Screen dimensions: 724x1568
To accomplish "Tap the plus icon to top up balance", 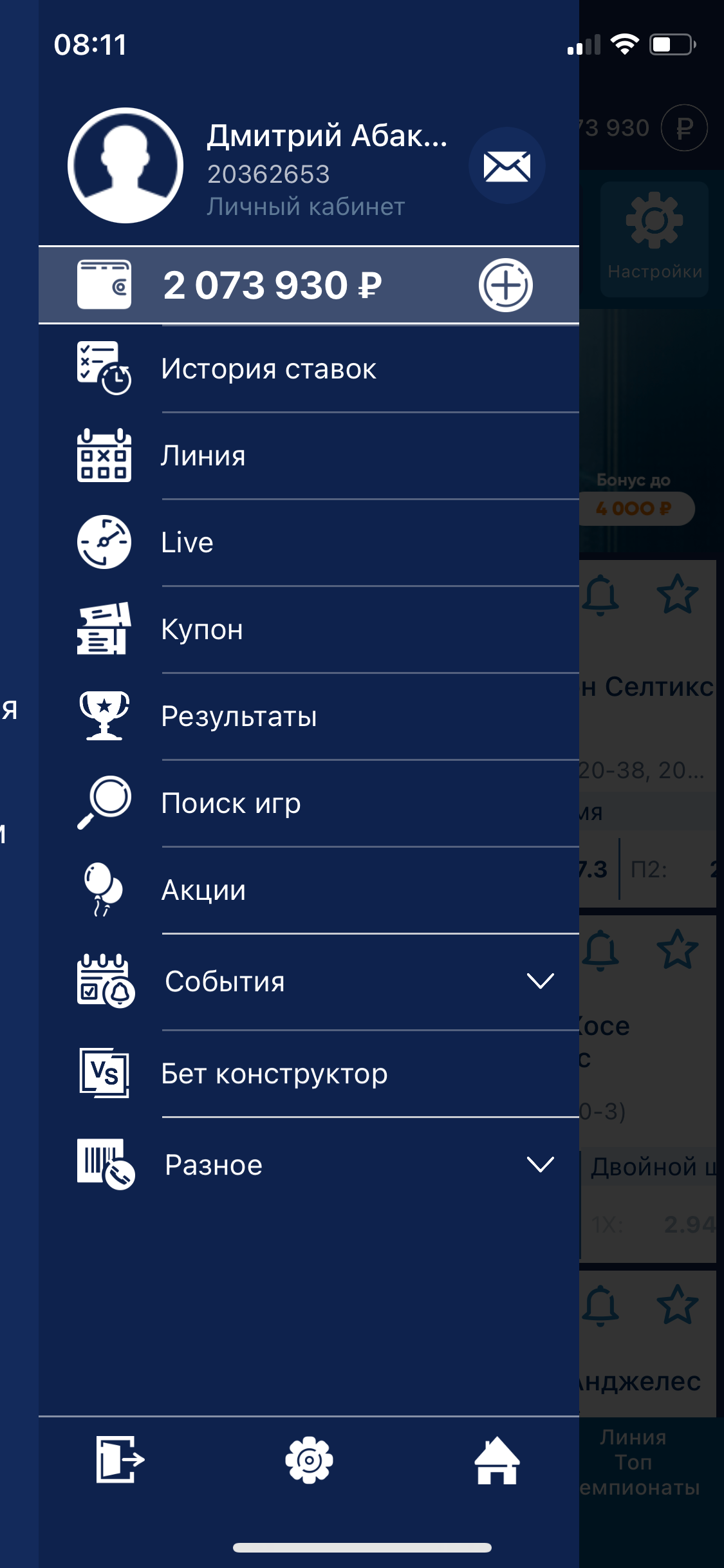I will (x=505, y=285).
